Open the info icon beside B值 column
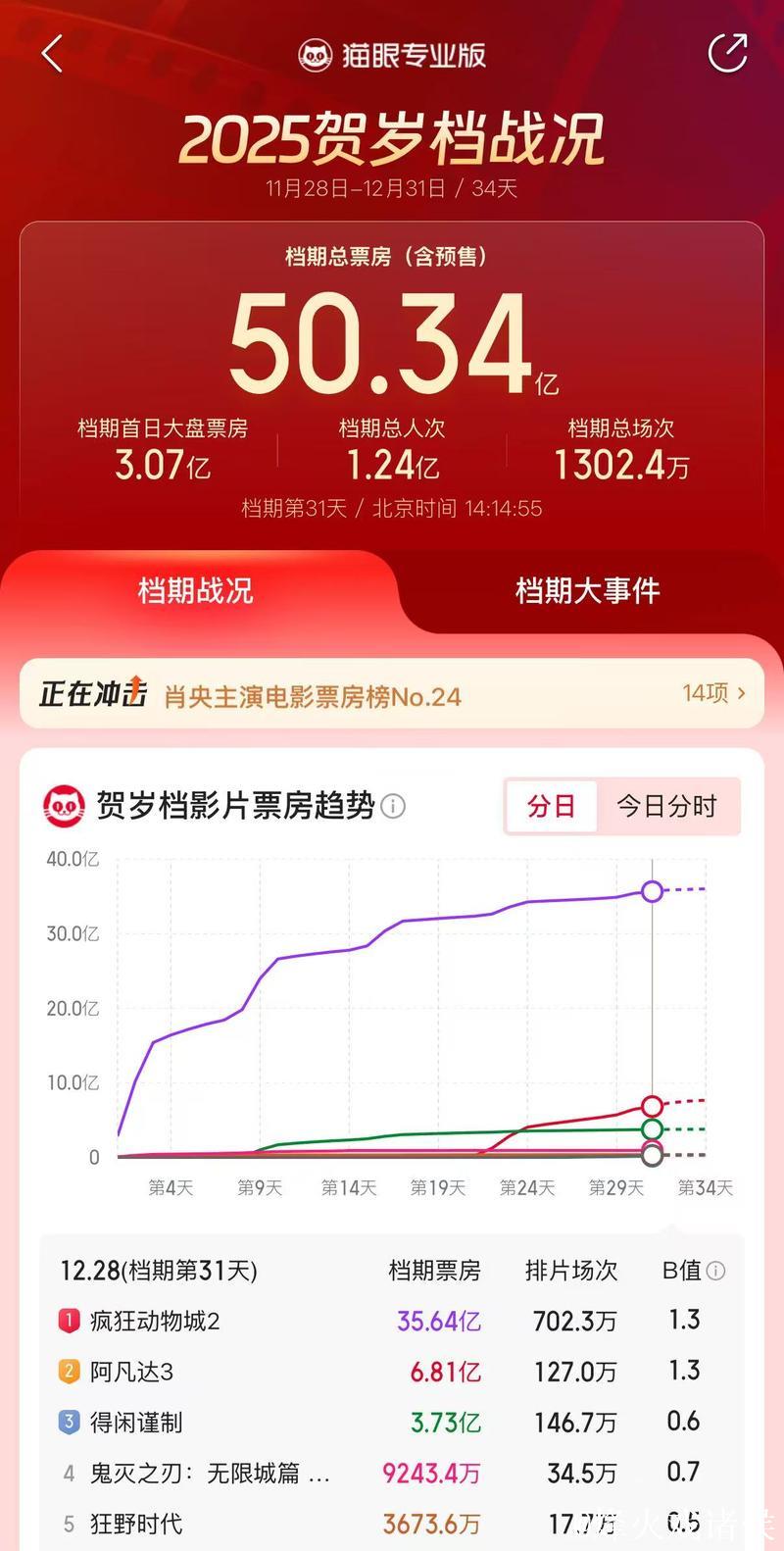The width and height of the screenshot is (784, 1551). point(716,1271)
